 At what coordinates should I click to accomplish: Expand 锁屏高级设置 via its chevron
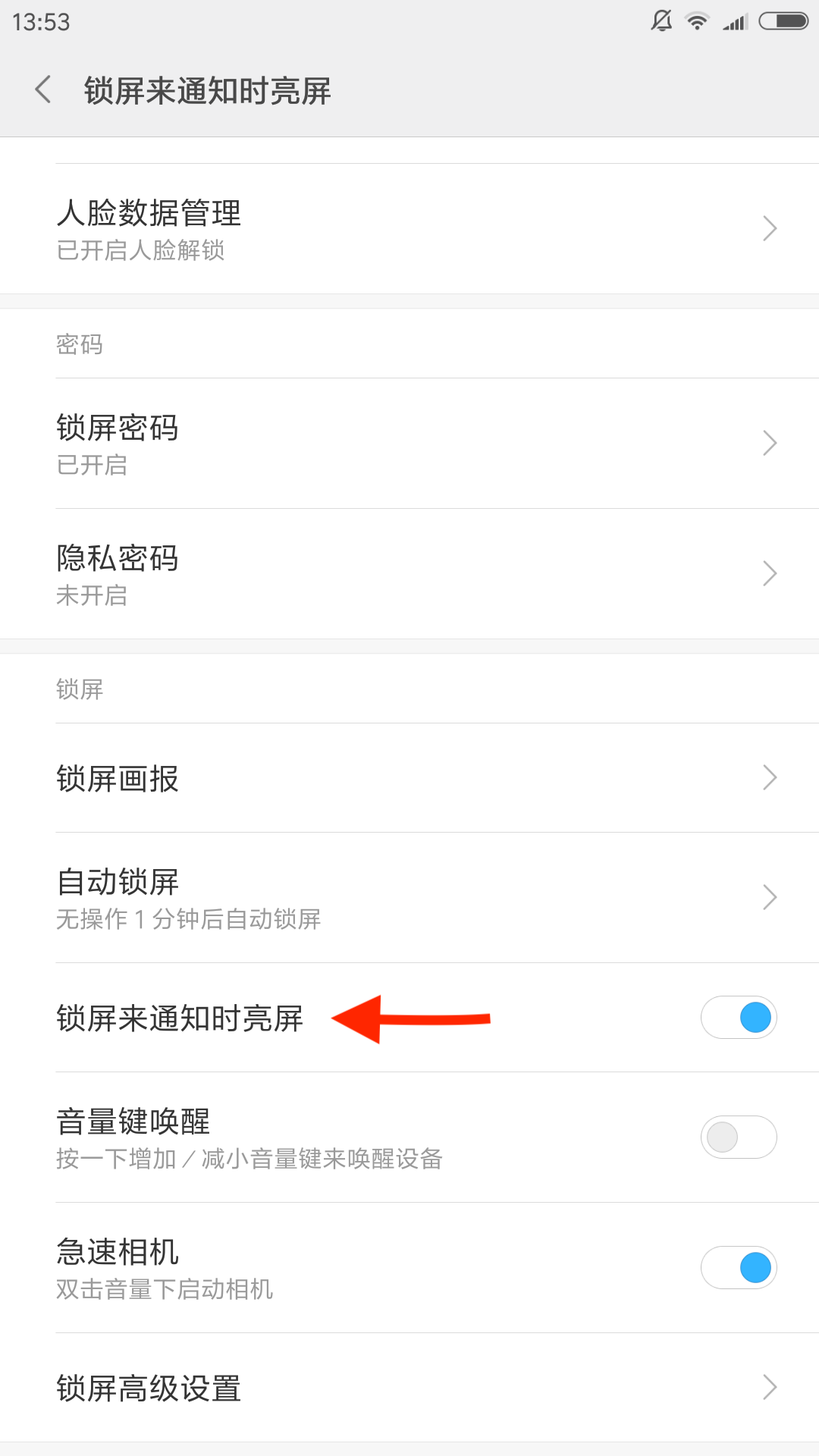[x=769, y=1388]
